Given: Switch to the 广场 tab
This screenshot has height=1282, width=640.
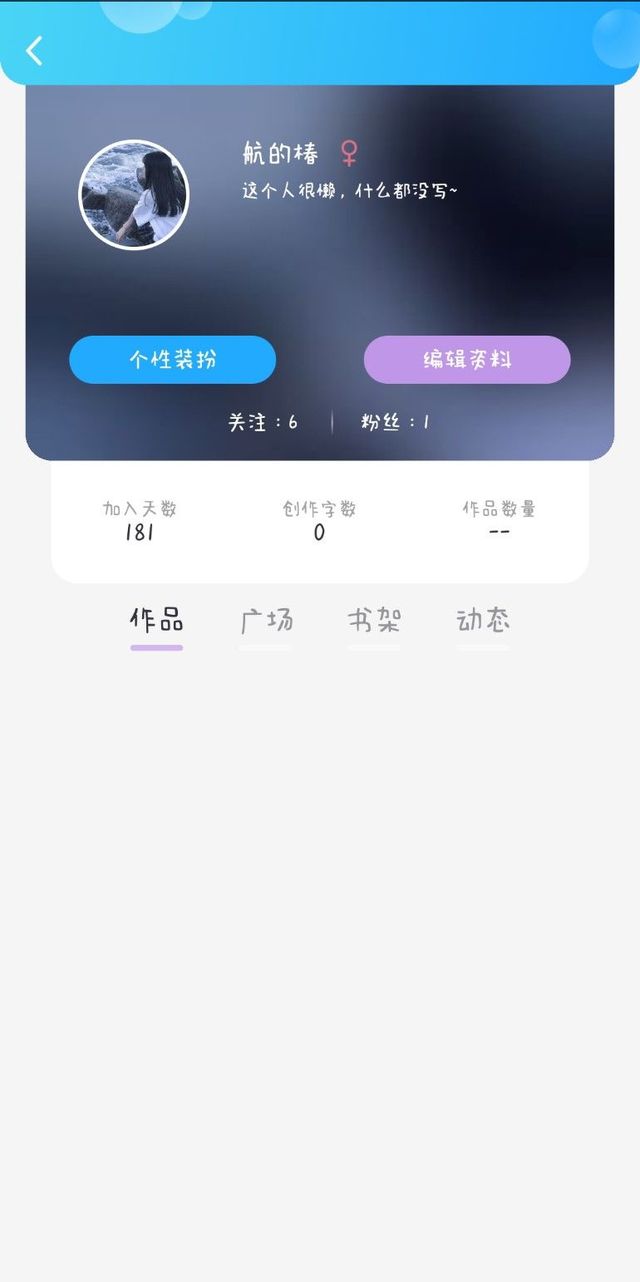Looking at the screenshot, I should [266, 621].
